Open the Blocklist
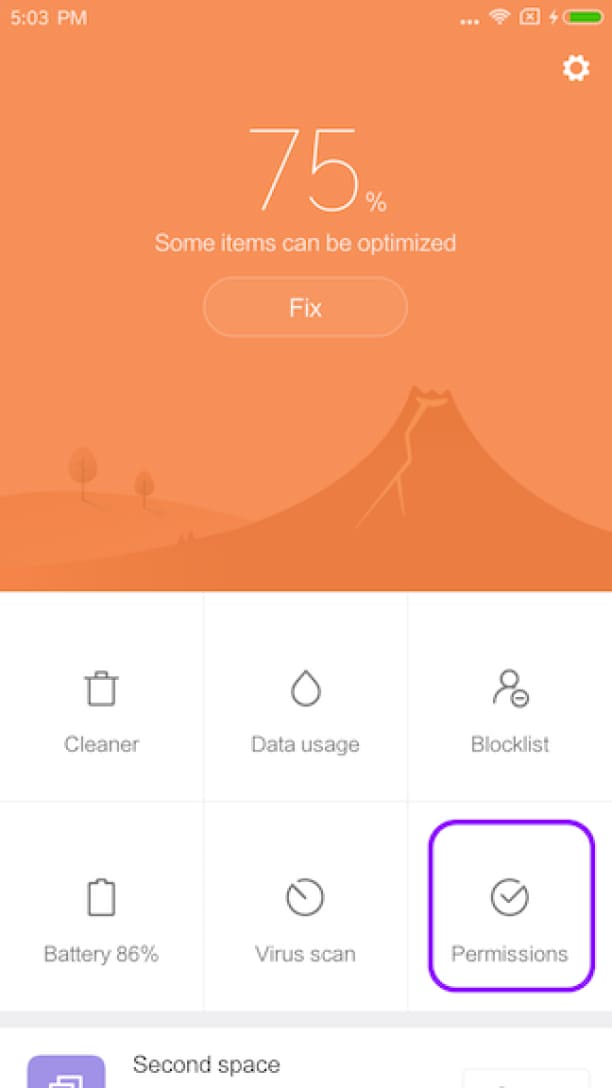The width and height of the screenshot is (612, 1088). click(510, 710)
